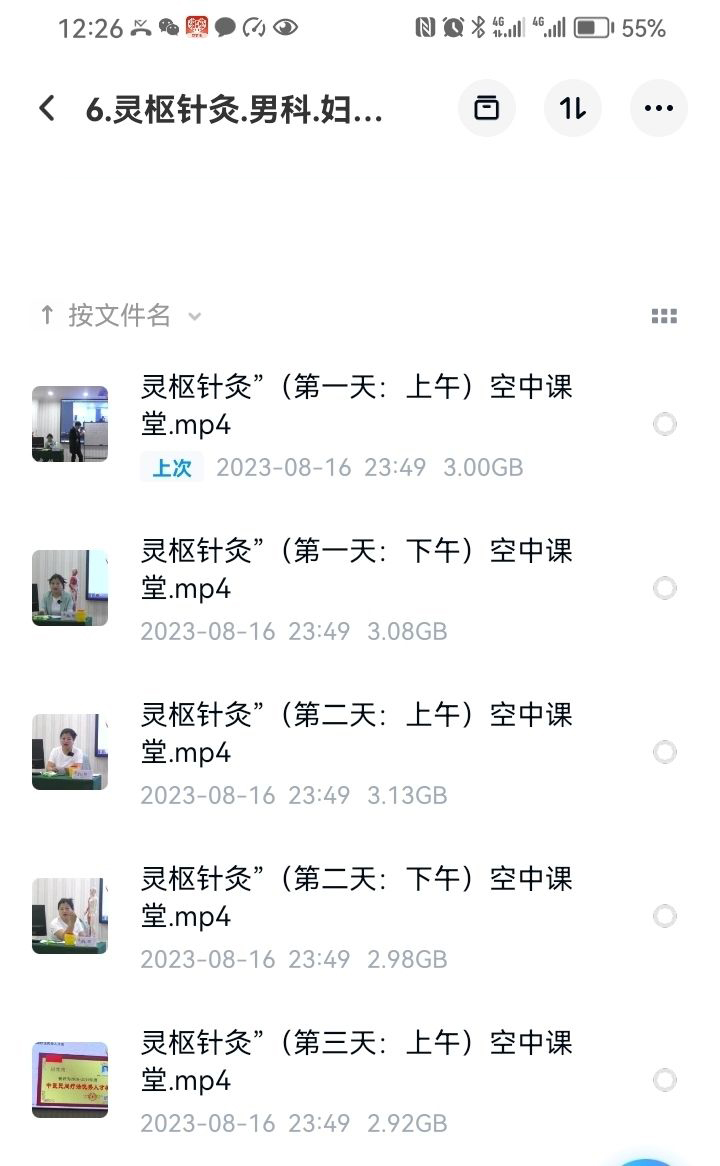The height and width of the screenshot is (1166, 720).
Task: Tap the 第三天上午 video thumbnail
Action: click(x=69, y=1079)
